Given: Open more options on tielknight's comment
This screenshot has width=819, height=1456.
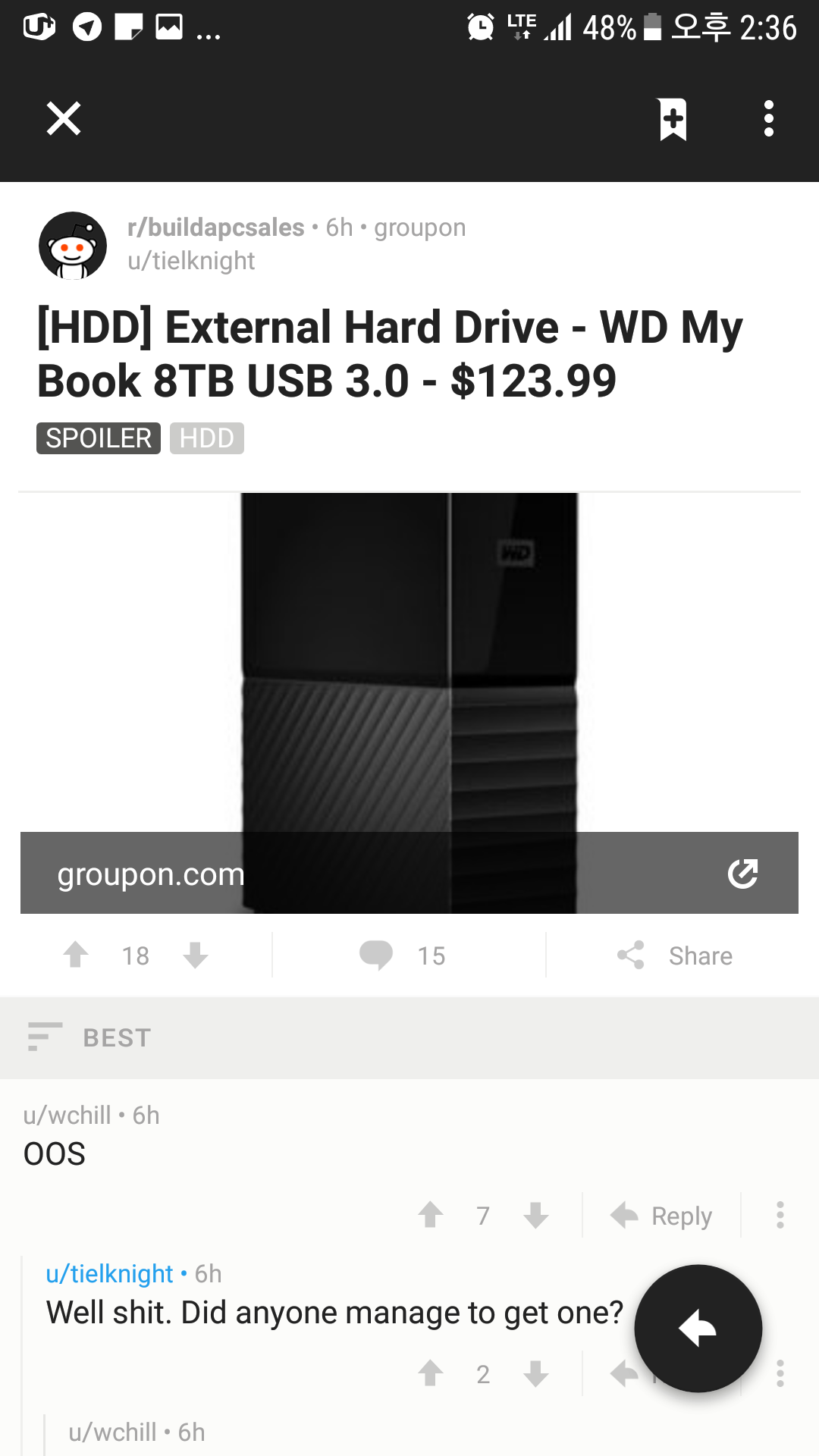Looking at the screenshot, I should [x=780, y=1373].
